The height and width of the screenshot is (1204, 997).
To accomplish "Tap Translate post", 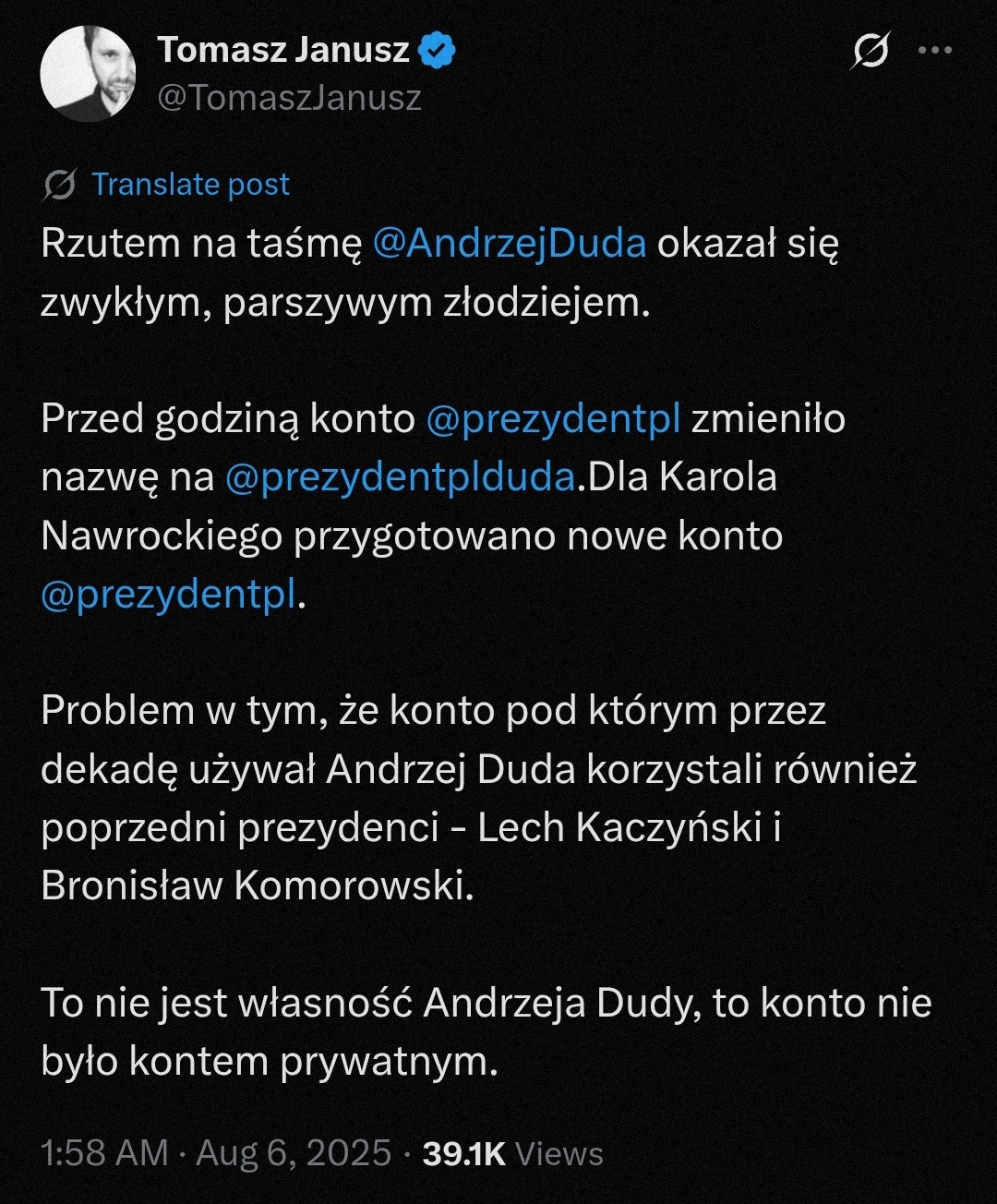I will [x=190, y=185].
